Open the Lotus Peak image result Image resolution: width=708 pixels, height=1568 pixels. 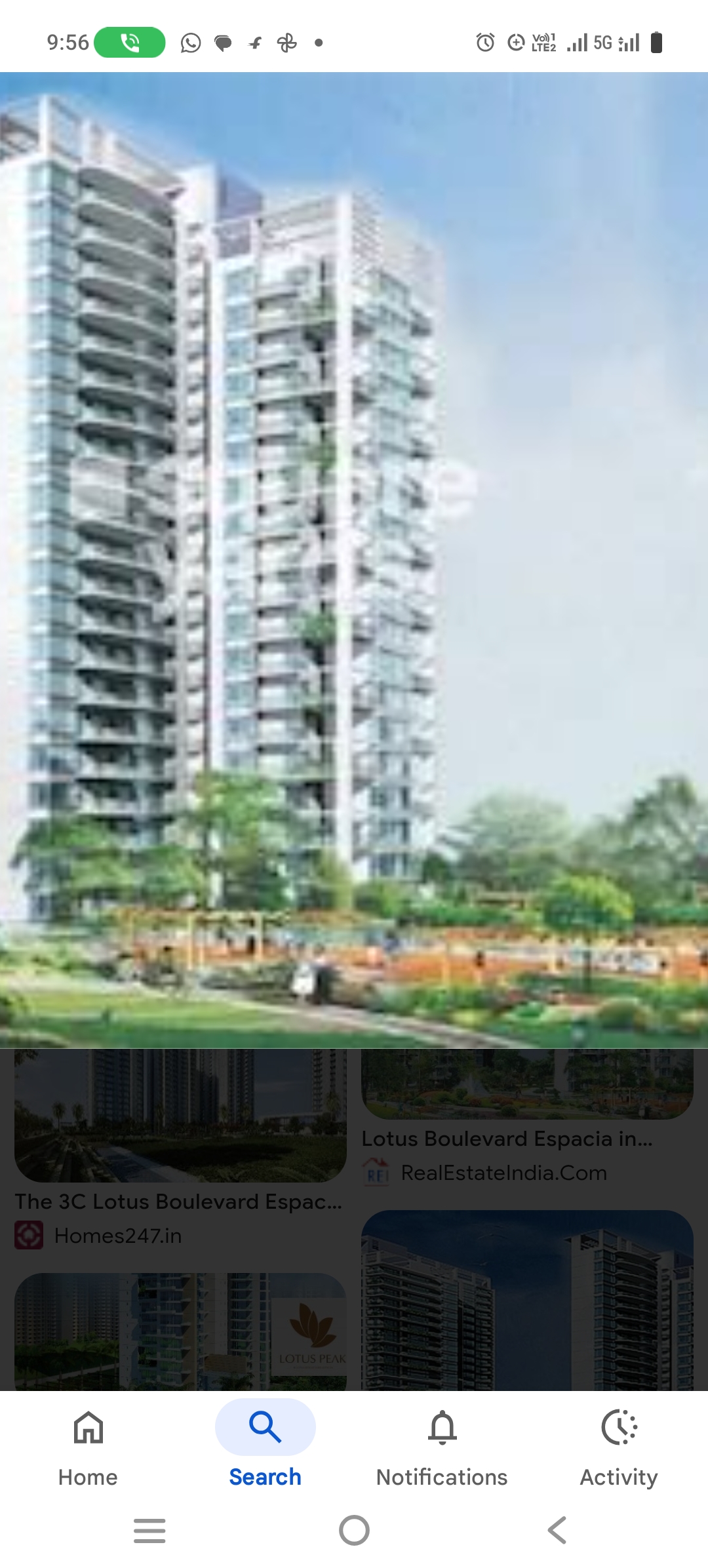click(180, 1331)
